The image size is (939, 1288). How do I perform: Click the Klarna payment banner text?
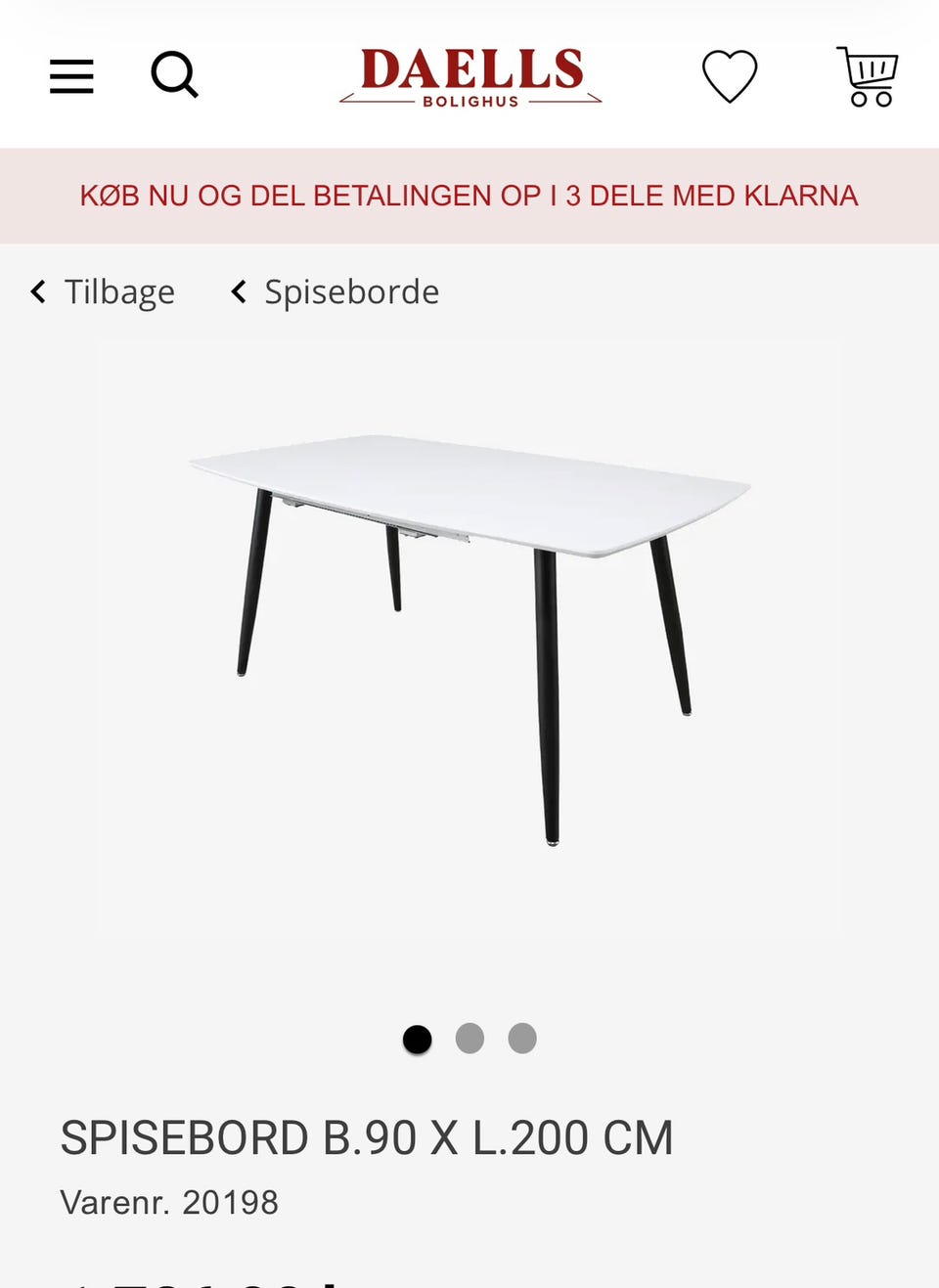click(x=469, y=196)
